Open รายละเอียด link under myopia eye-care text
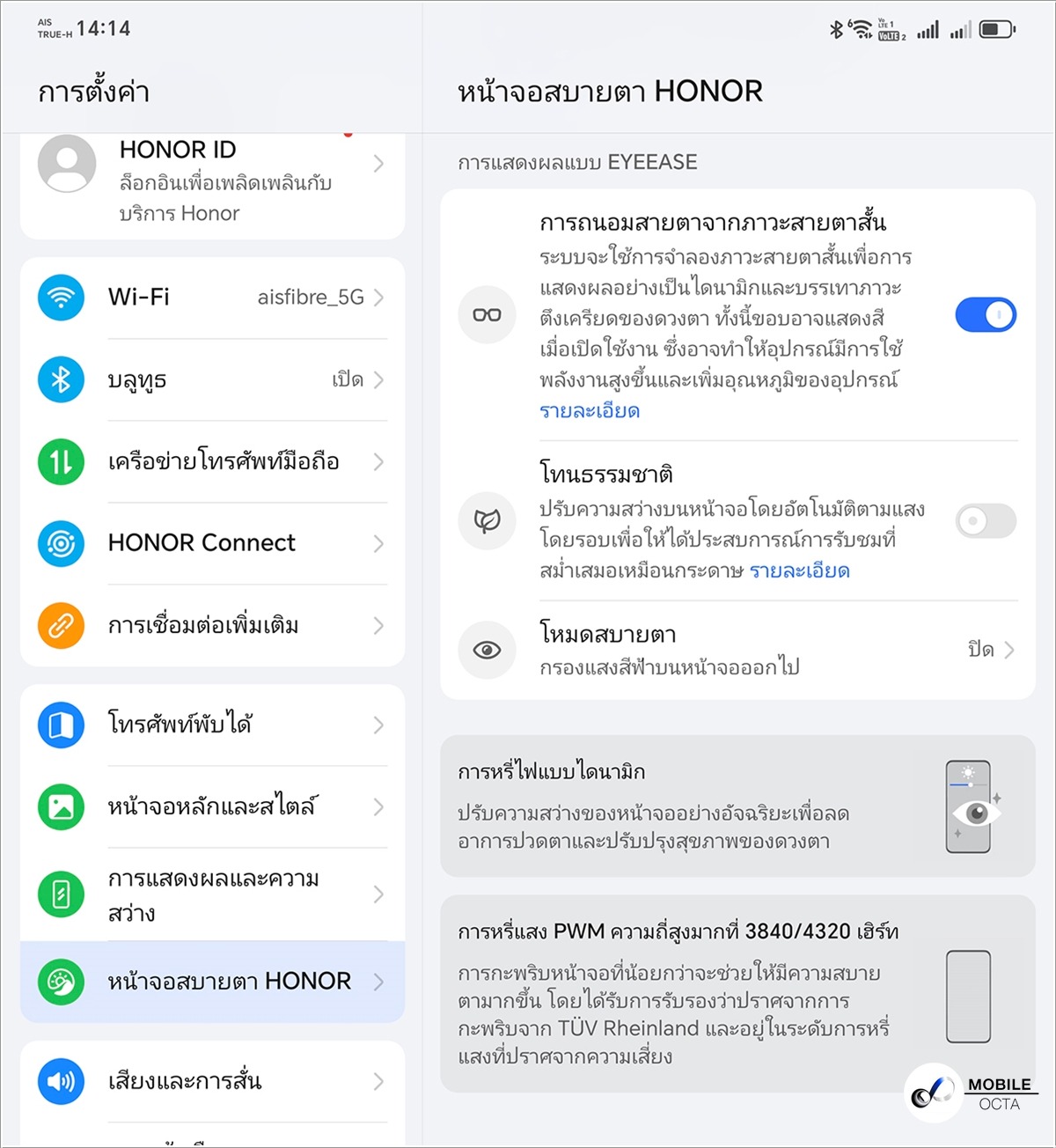 (x=590, y=411)
